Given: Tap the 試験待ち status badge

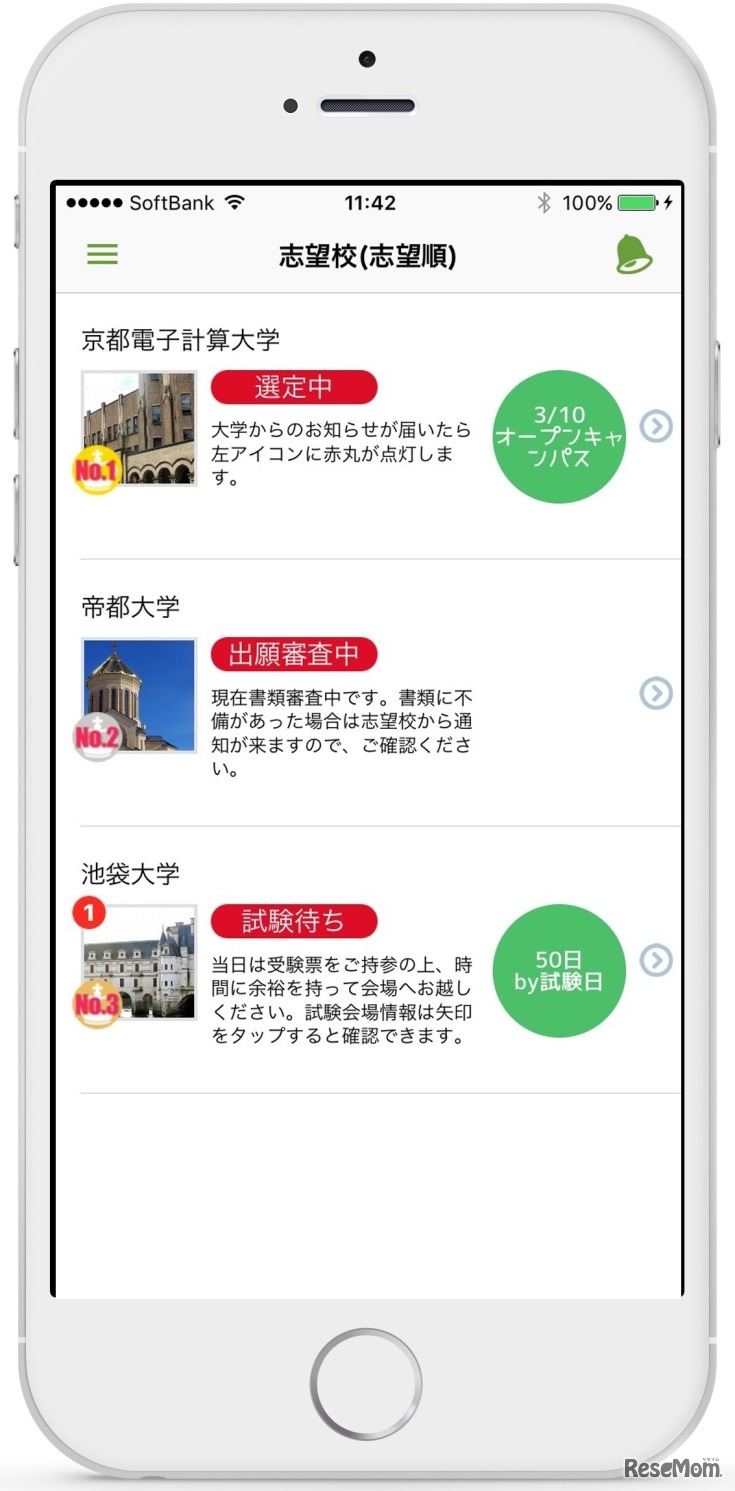Looking at the screenshot, I should pos(295,922).
